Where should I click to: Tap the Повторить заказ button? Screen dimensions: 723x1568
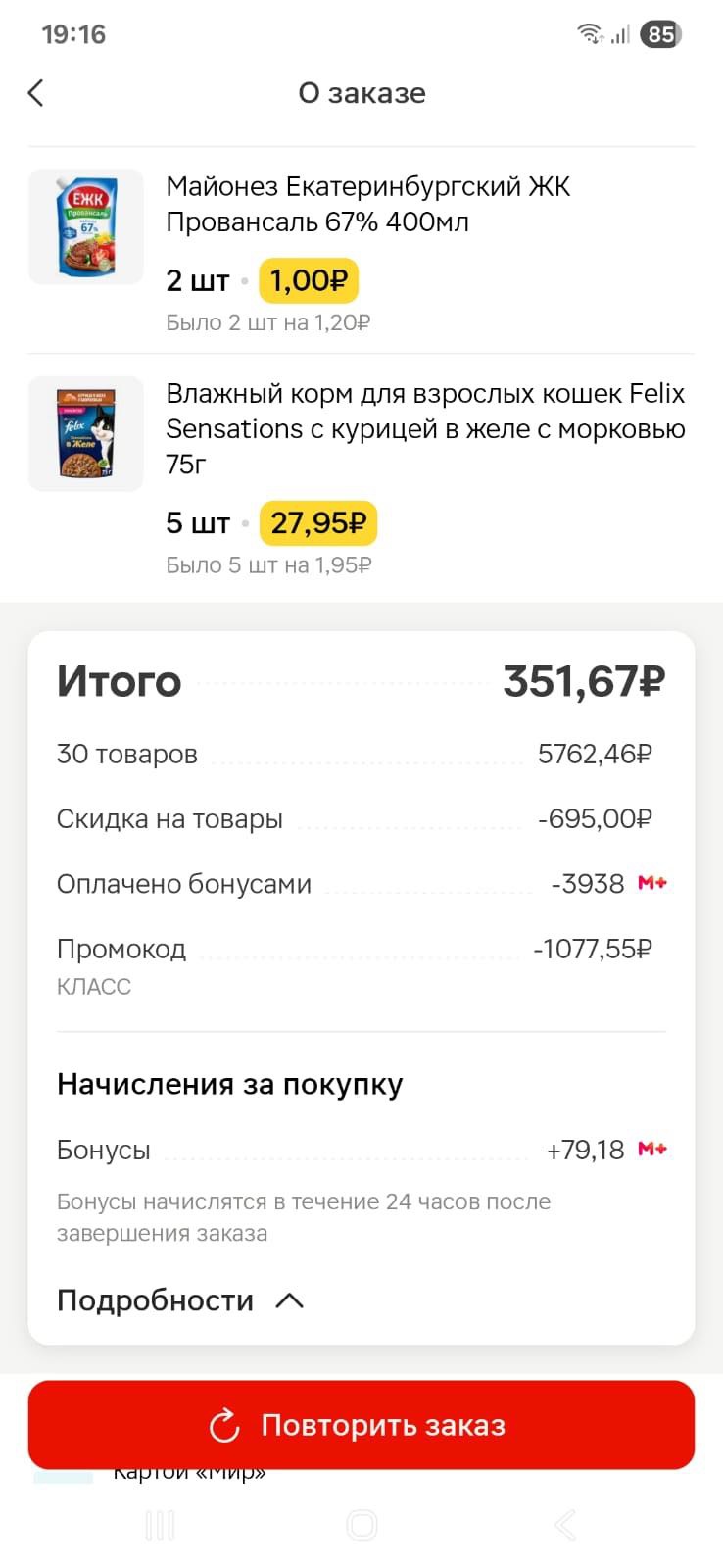pos(361,1424)
